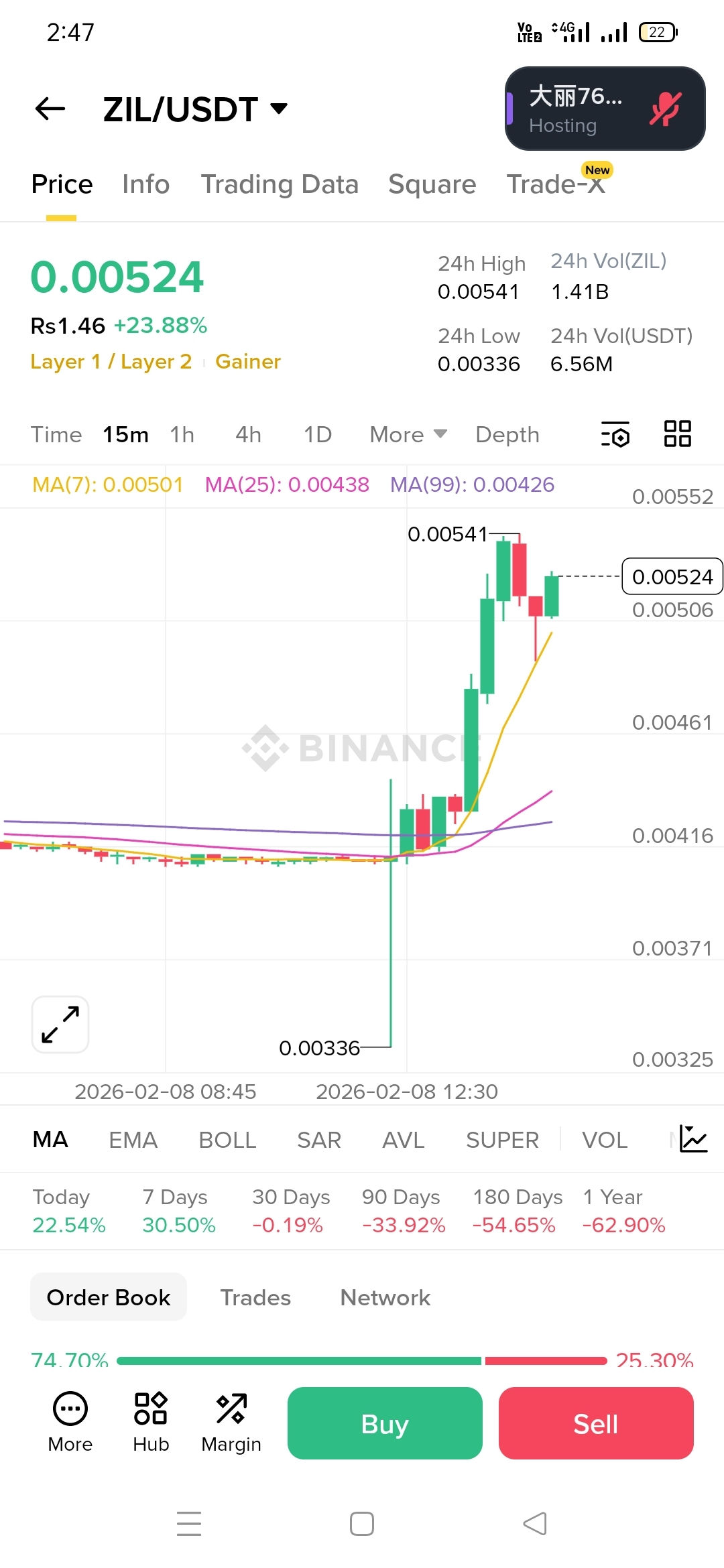The width and height of the screenshot is (724, 1568).
Task: Select the 4h chart interval
Action: pos(248,435)
